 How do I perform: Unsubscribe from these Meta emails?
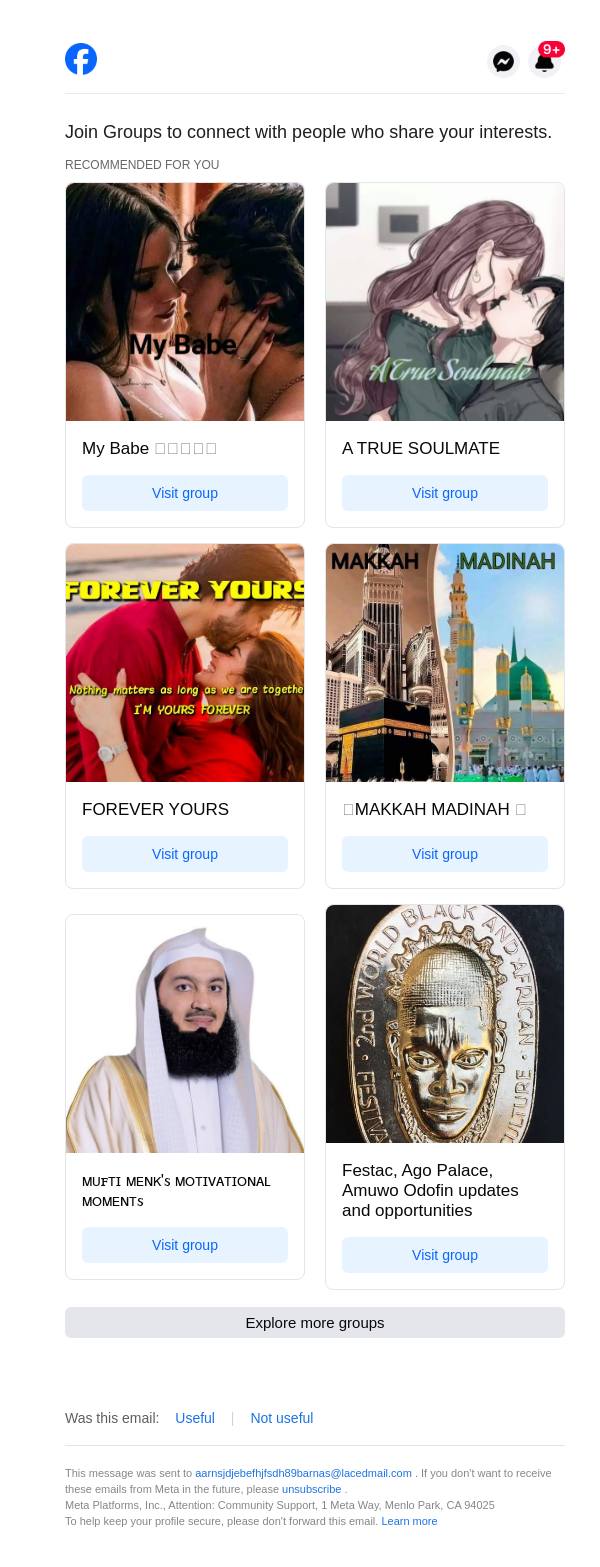pos(311,1489)
